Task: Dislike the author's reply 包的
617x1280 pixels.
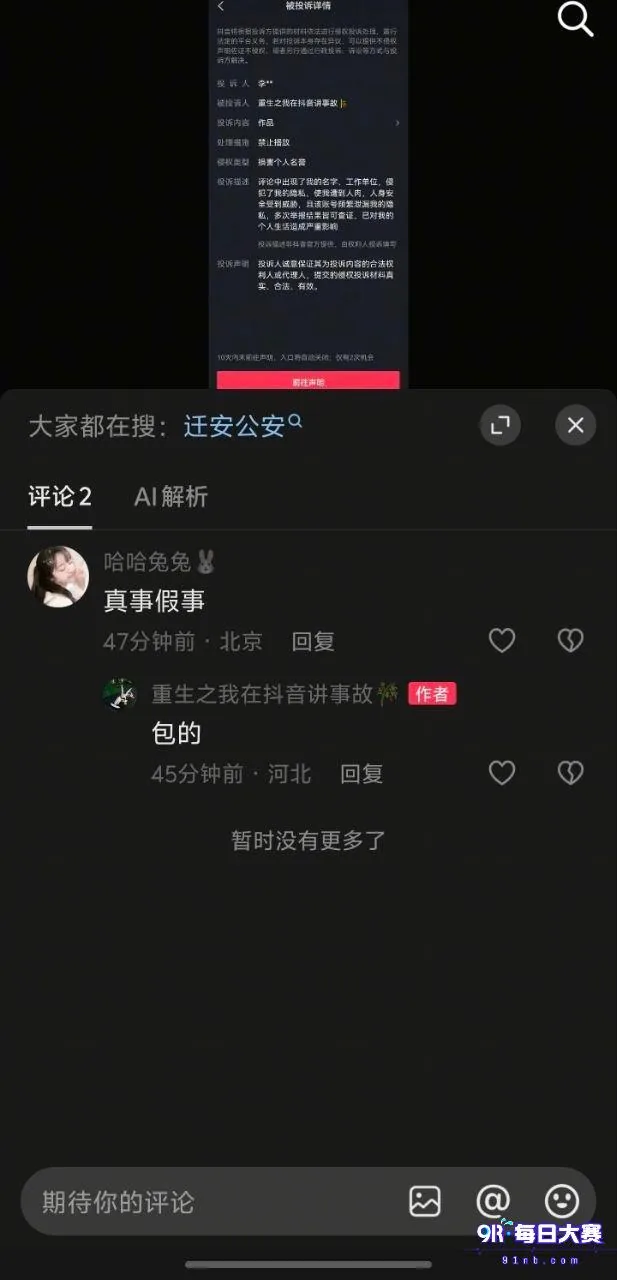Action: (570, 772)
